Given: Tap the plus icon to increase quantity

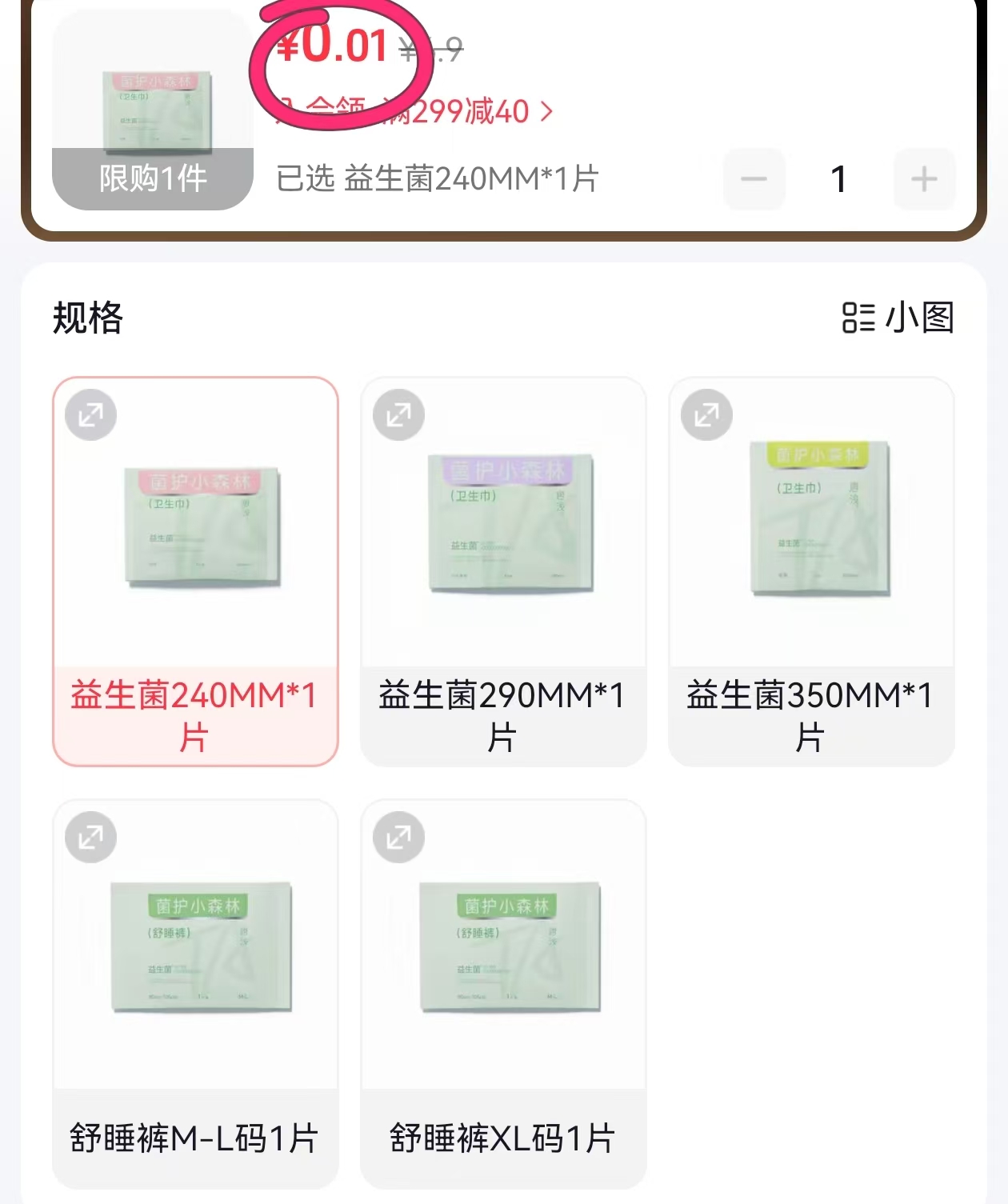Looking at the screenshot, I should coord(925,180).
